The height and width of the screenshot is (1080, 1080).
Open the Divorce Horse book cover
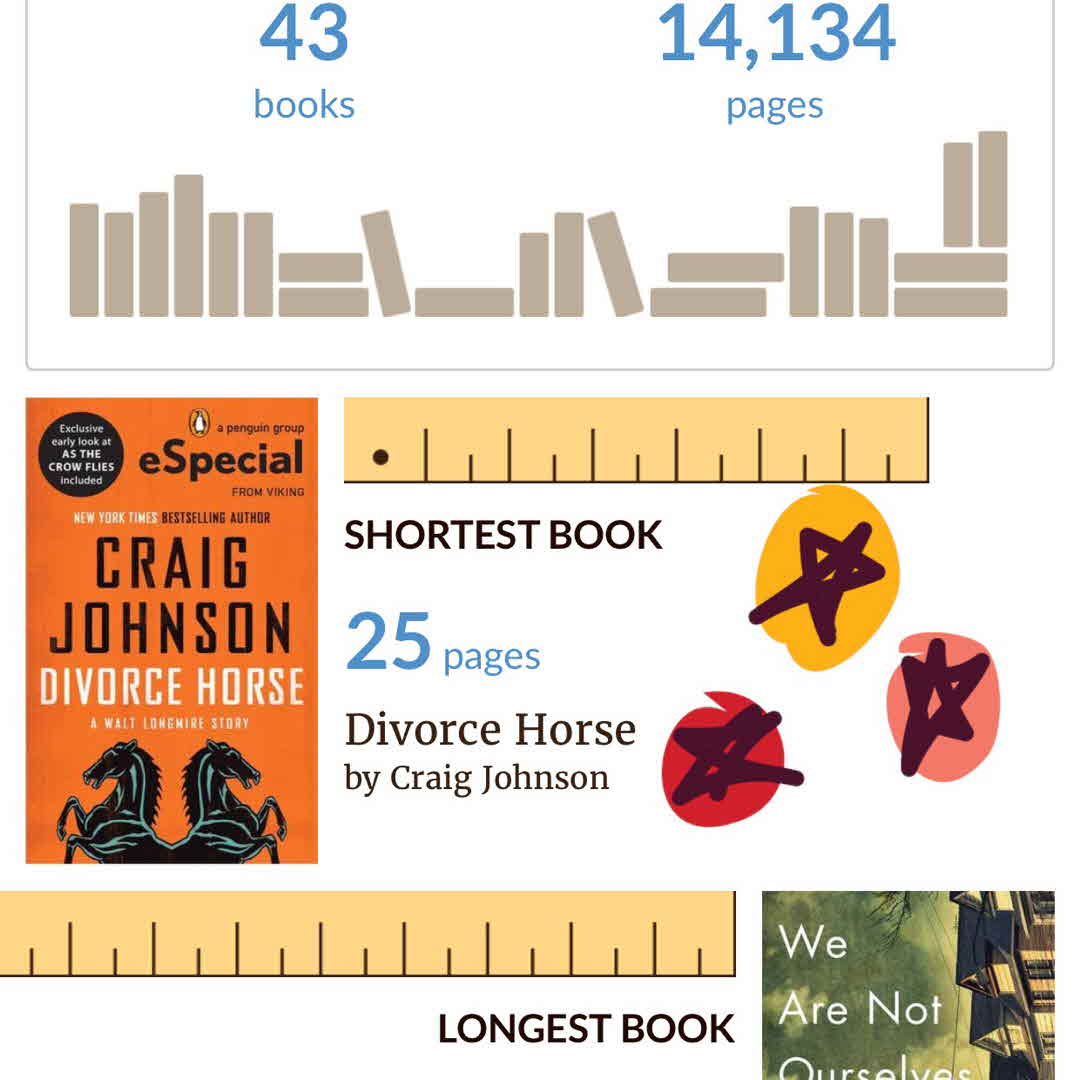(172, 630)
